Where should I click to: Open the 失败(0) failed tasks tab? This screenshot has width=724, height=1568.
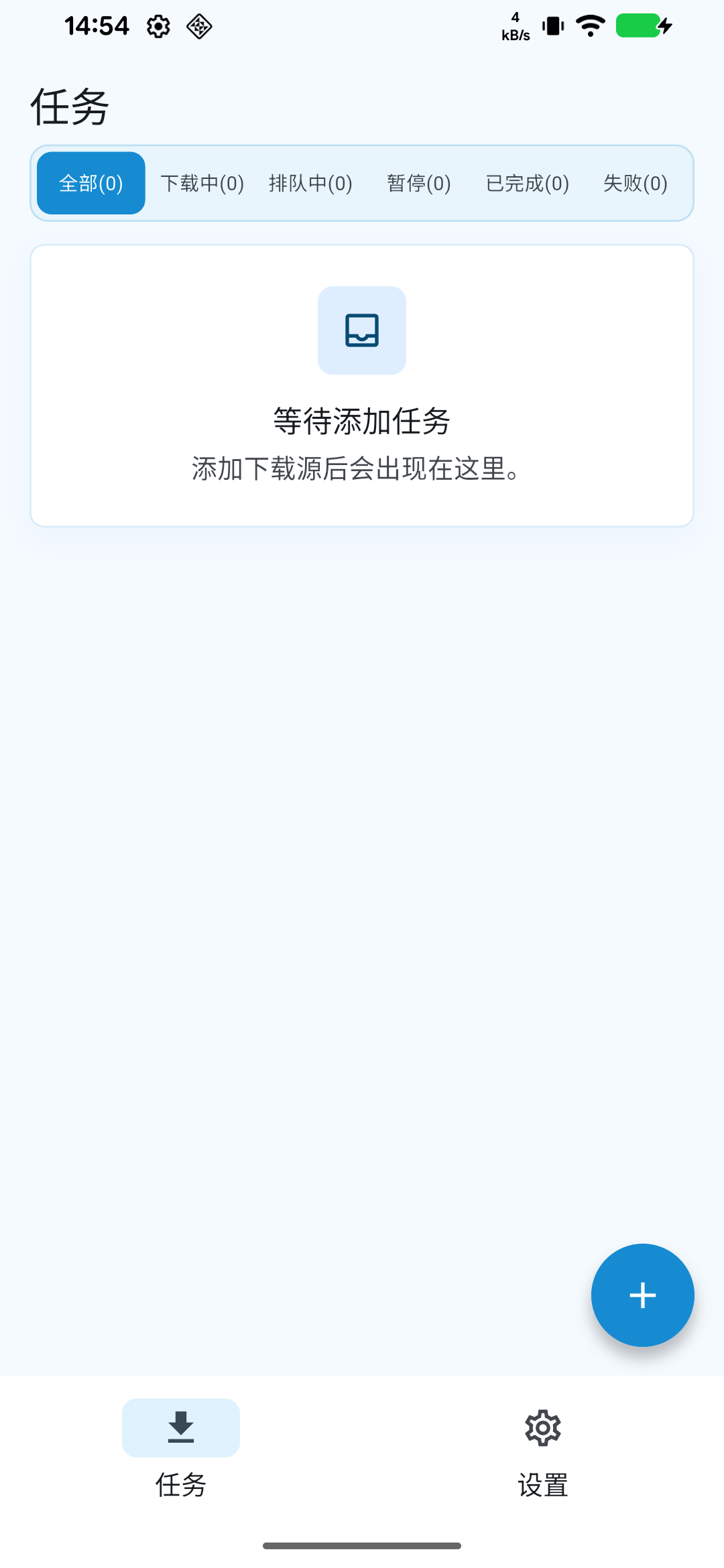click(636, 183)
